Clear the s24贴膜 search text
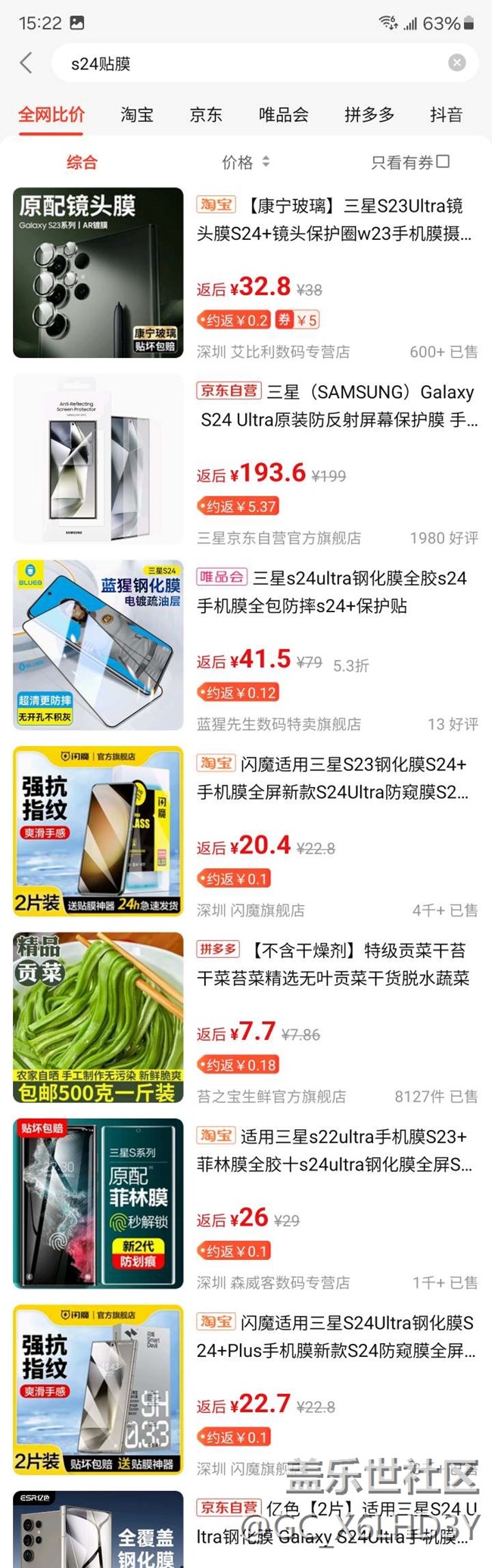The height and width of the screenshot is (1568, 492). (456, 63)
